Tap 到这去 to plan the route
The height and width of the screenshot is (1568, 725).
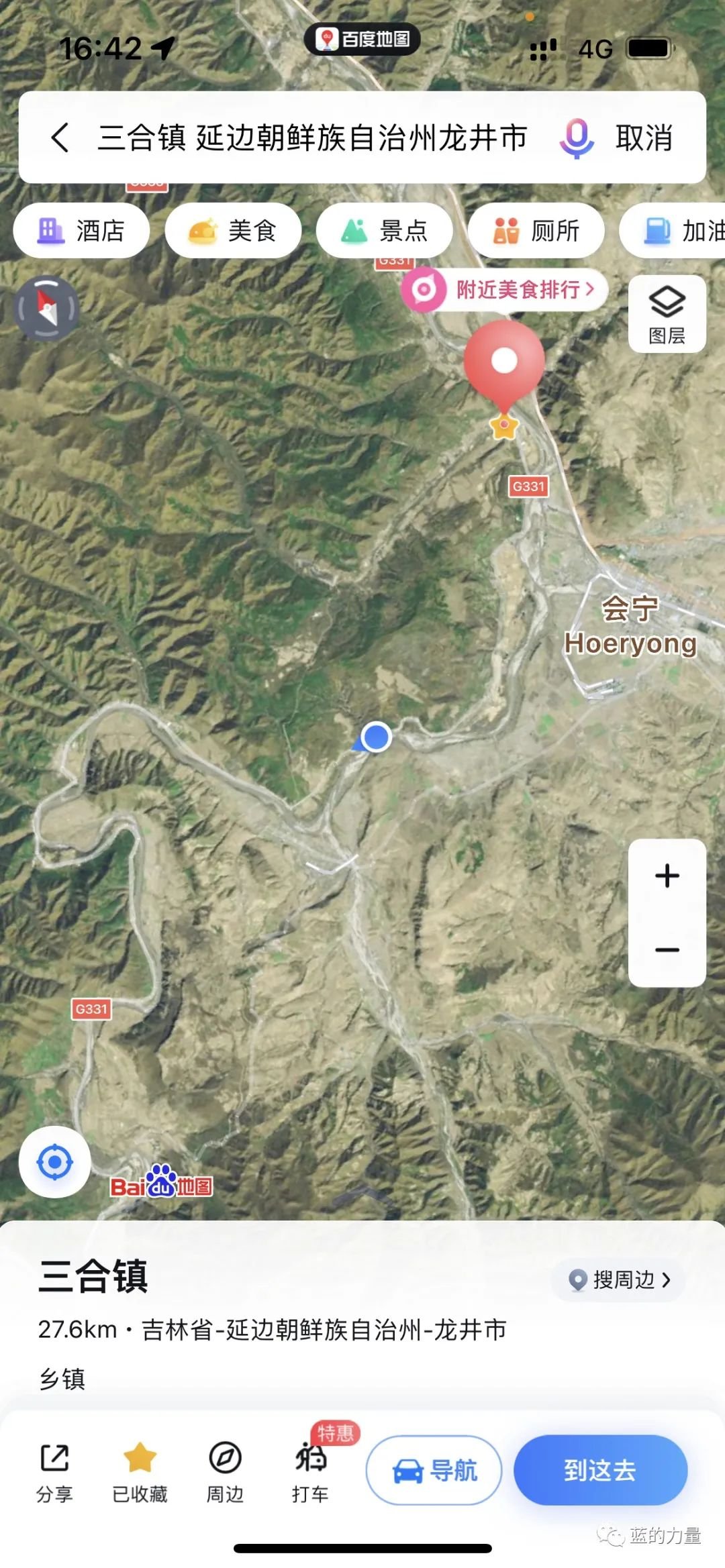[600, 1470]
